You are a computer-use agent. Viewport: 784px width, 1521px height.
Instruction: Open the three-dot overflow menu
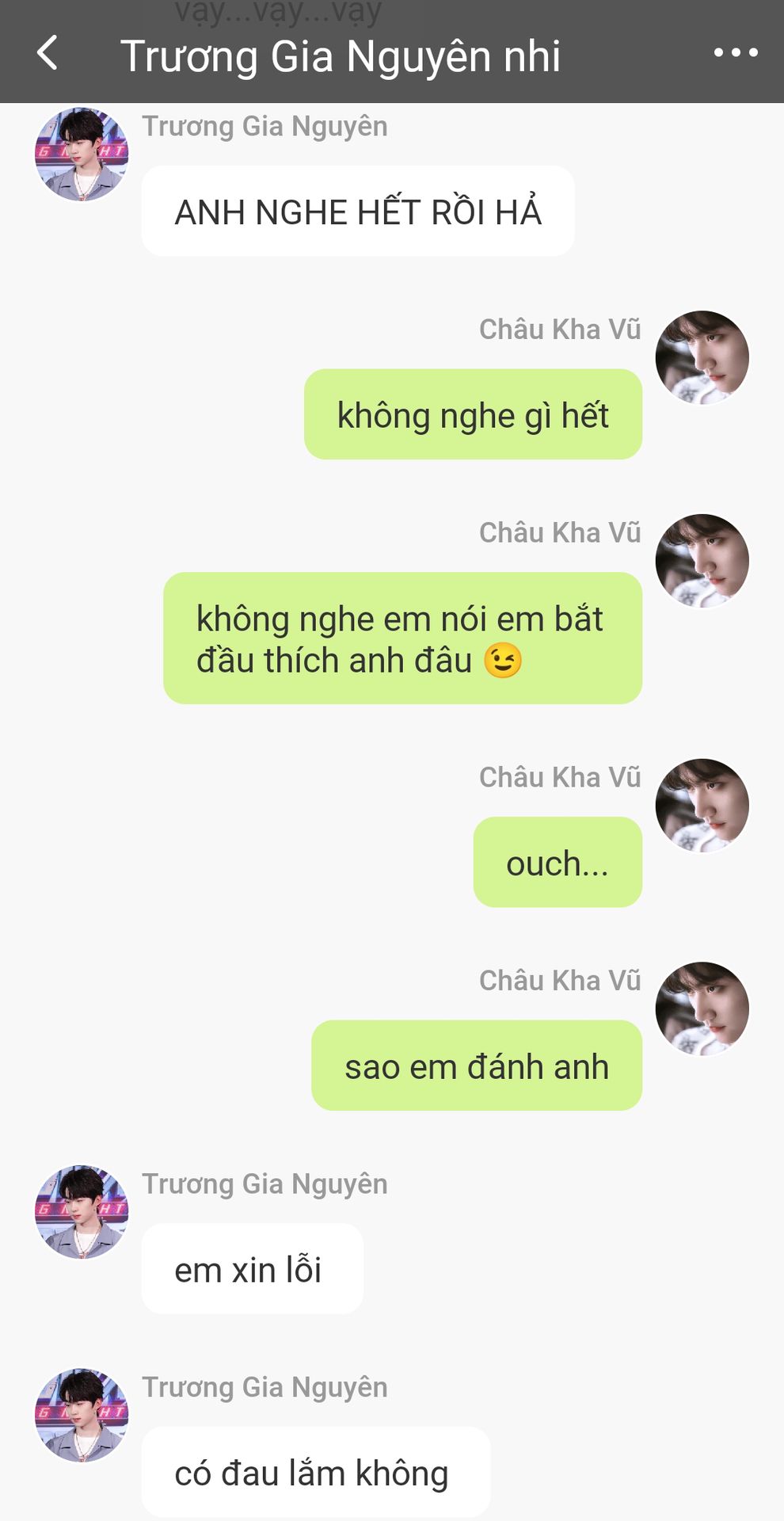click(x=735, y=54)
